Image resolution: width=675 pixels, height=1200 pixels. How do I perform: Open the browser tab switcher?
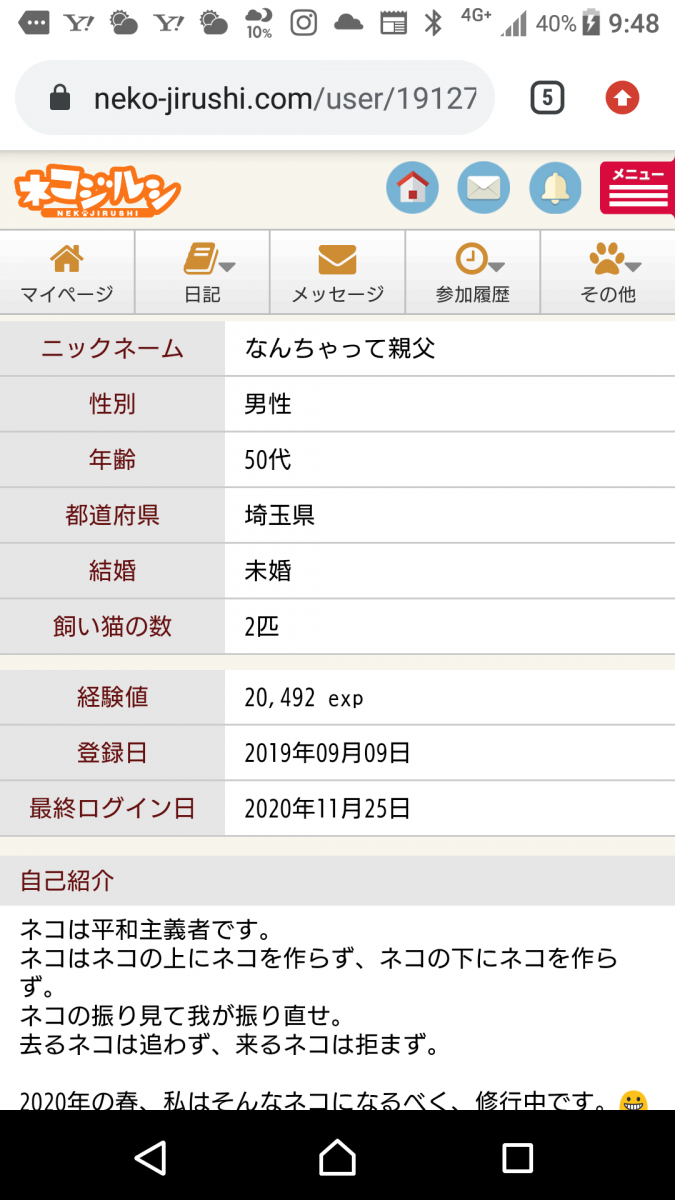547,98
